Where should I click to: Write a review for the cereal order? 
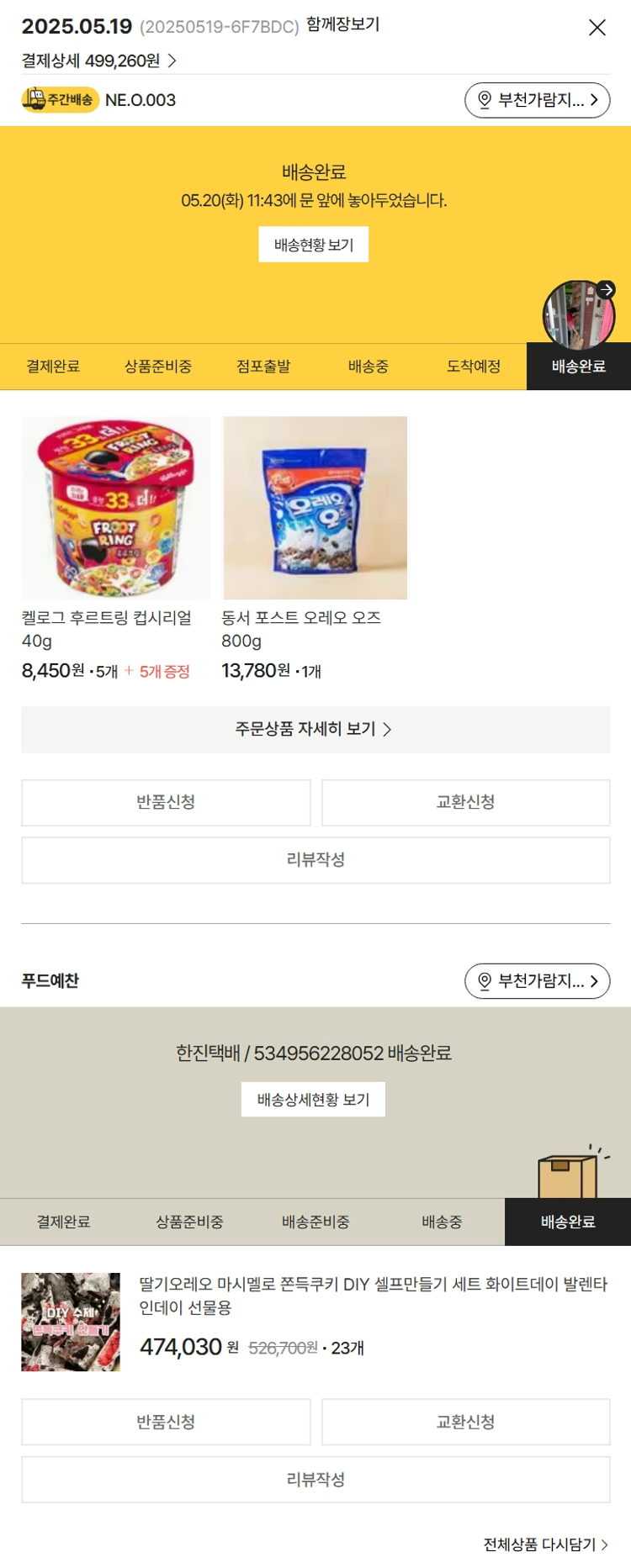(315, 859)
